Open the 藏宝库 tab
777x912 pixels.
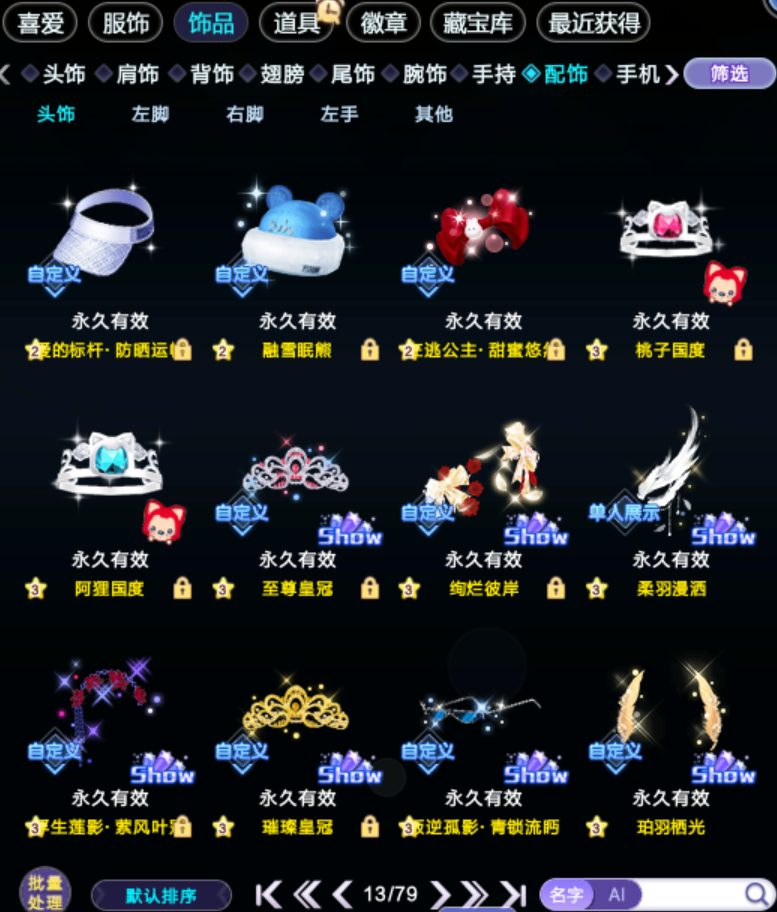(x=477, y=23)
